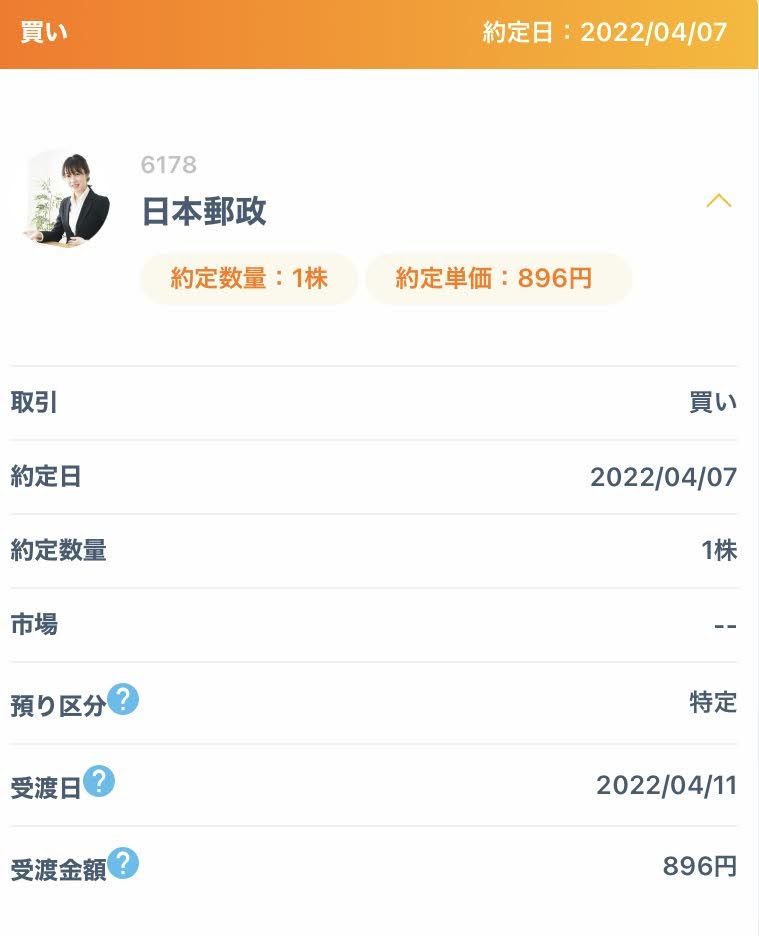The height and width of the screenshot is (936, 759).
Task: Open help for 受渡金額
Action: click(122, 863)
